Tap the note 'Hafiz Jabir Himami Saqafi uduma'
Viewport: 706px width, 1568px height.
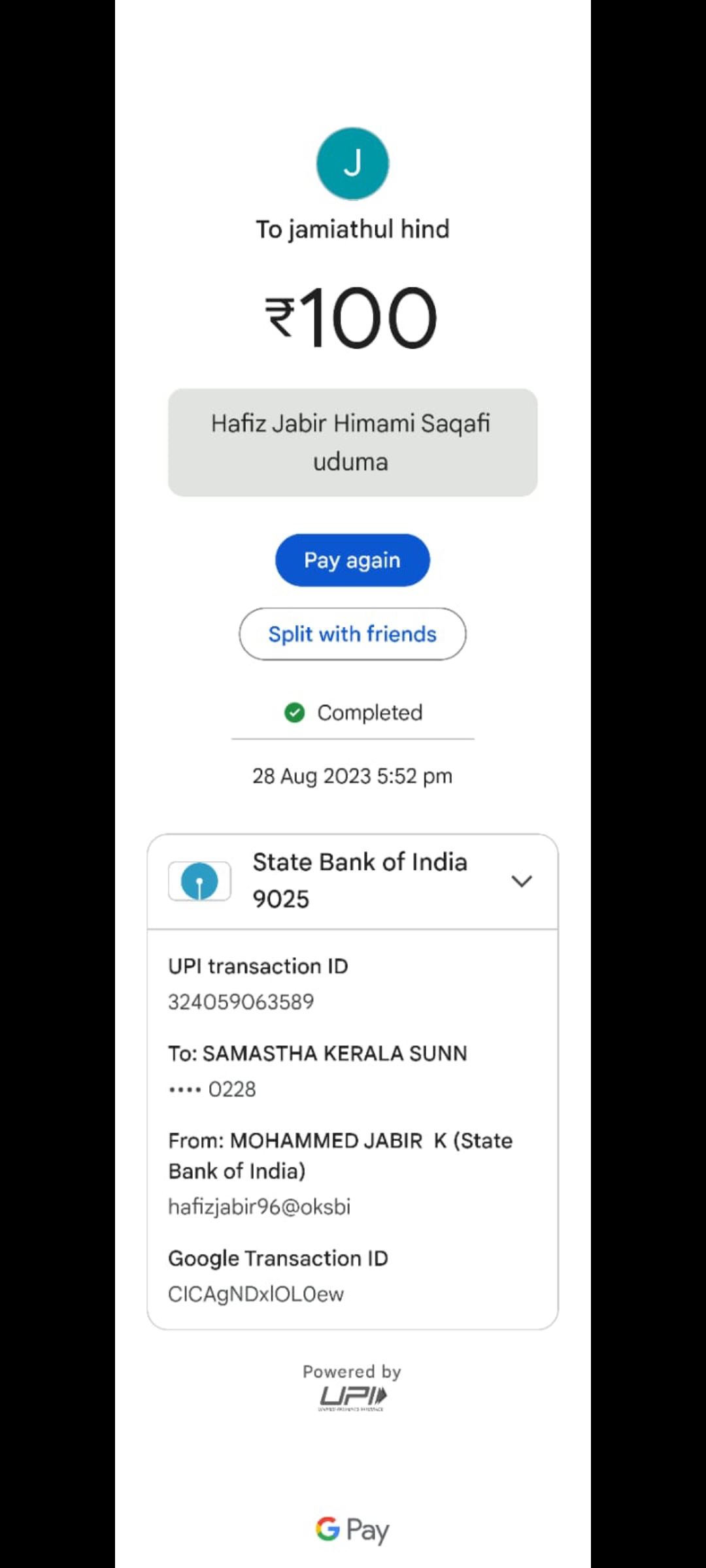352,442
